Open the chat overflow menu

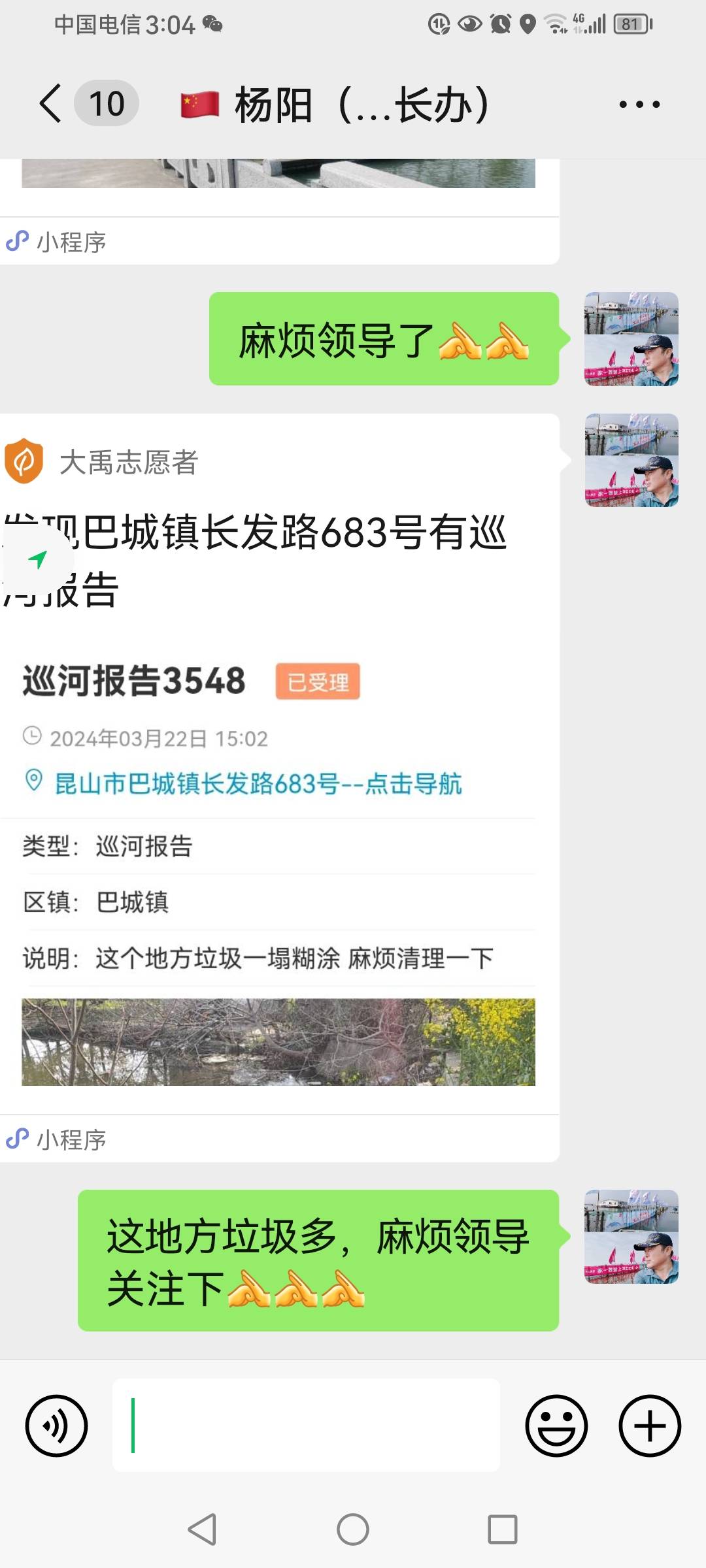[x=639, y=104]
